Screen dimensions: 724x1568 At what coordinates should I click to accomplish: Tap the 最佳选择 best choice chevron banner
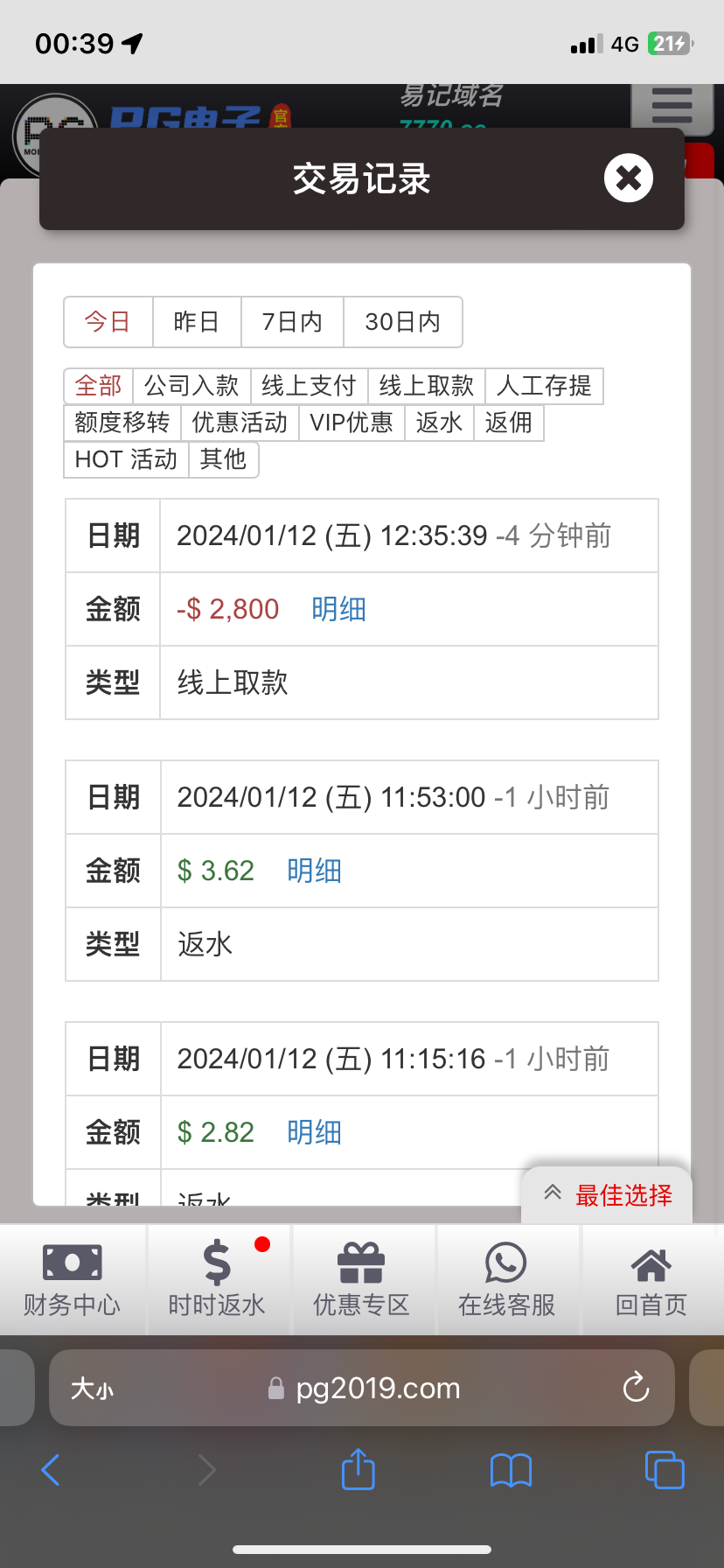tap(606, 1193)
